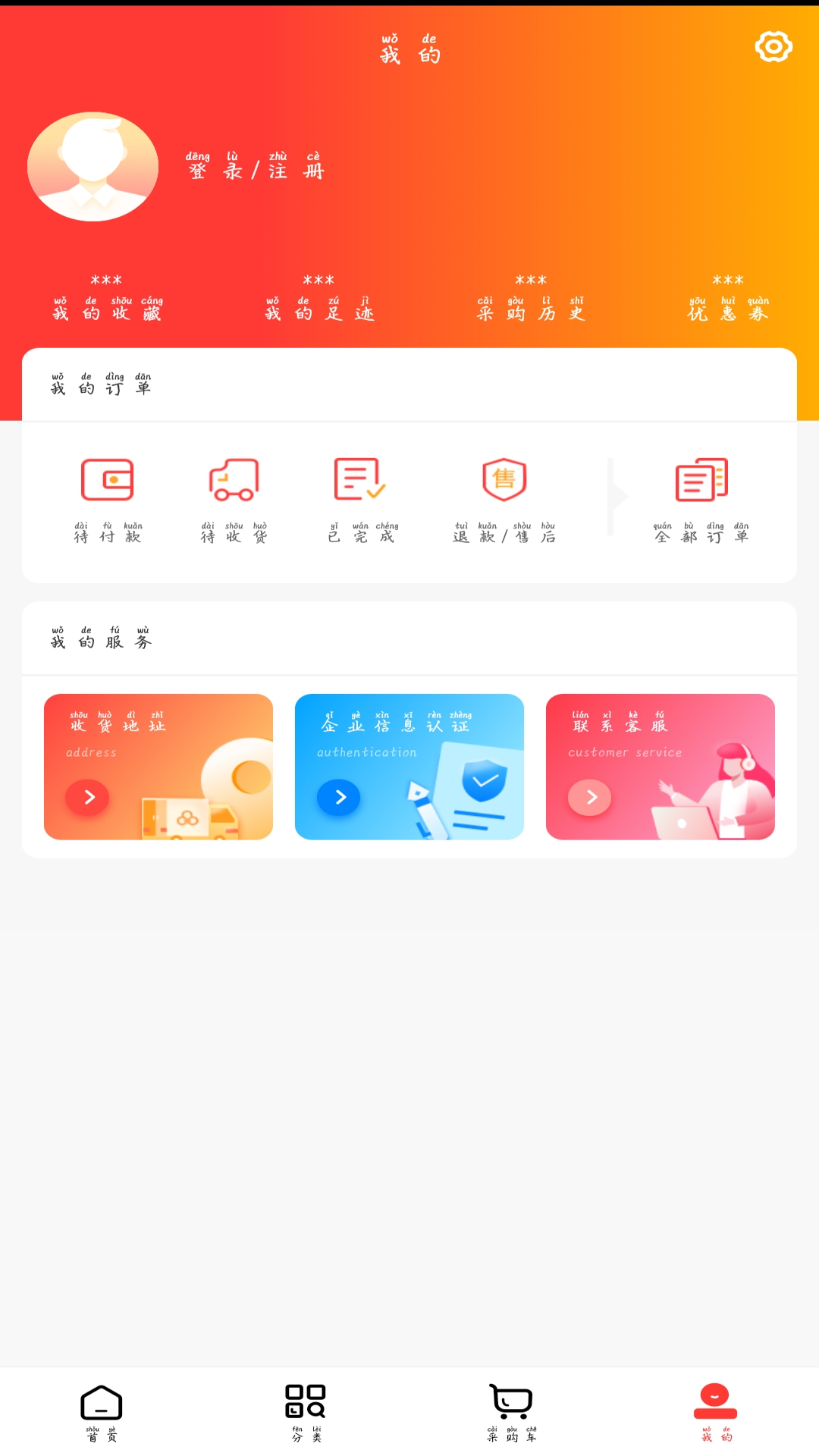Viewport: 819px width, 1456px height.
Task: Open the settings gear icon
Action: 773,47
